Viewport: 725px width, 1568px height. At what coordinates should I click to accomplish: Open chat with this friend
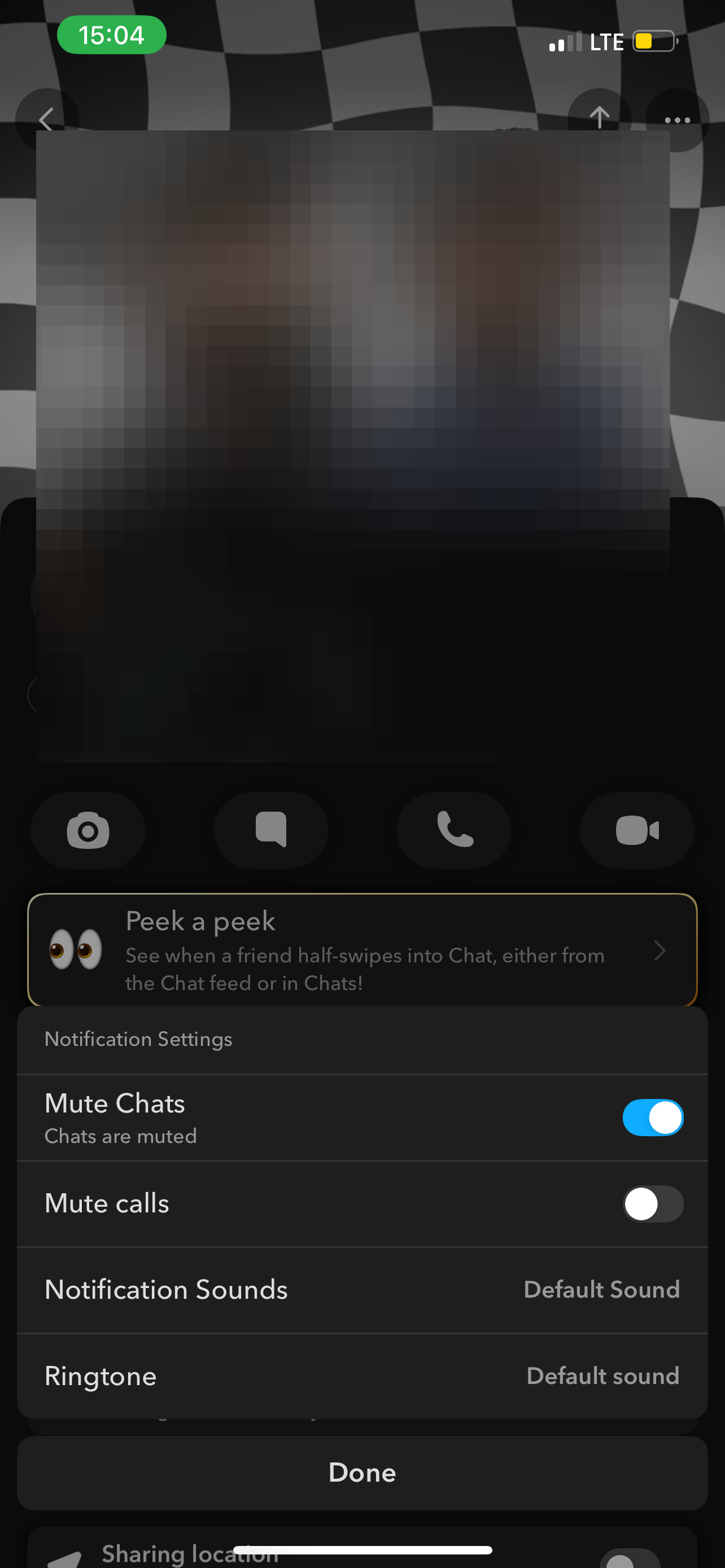271,830
